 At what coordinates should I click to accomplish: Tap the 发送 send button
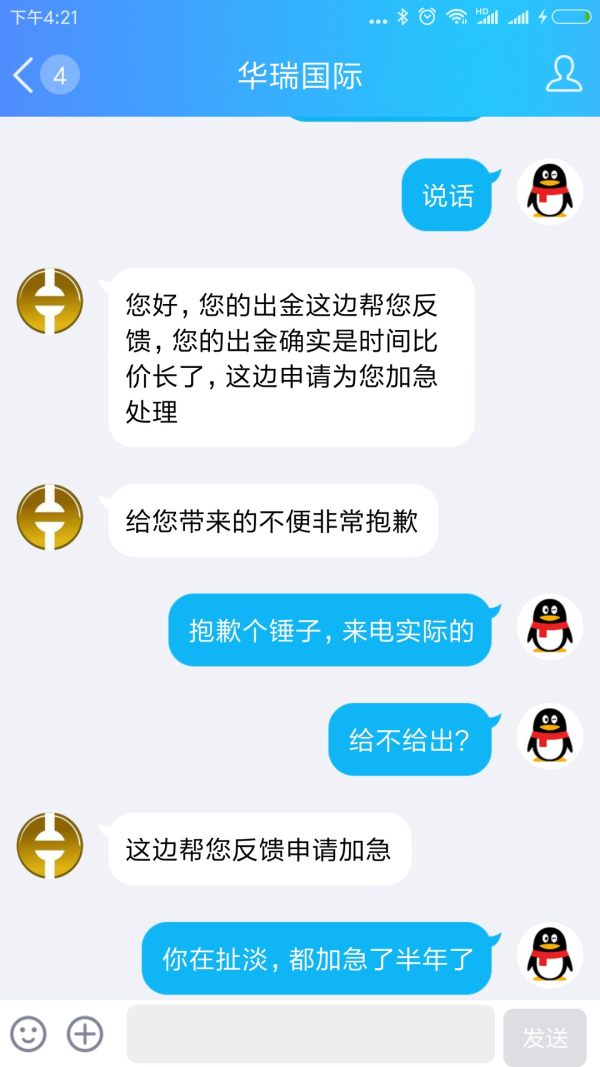(545, 1038)
